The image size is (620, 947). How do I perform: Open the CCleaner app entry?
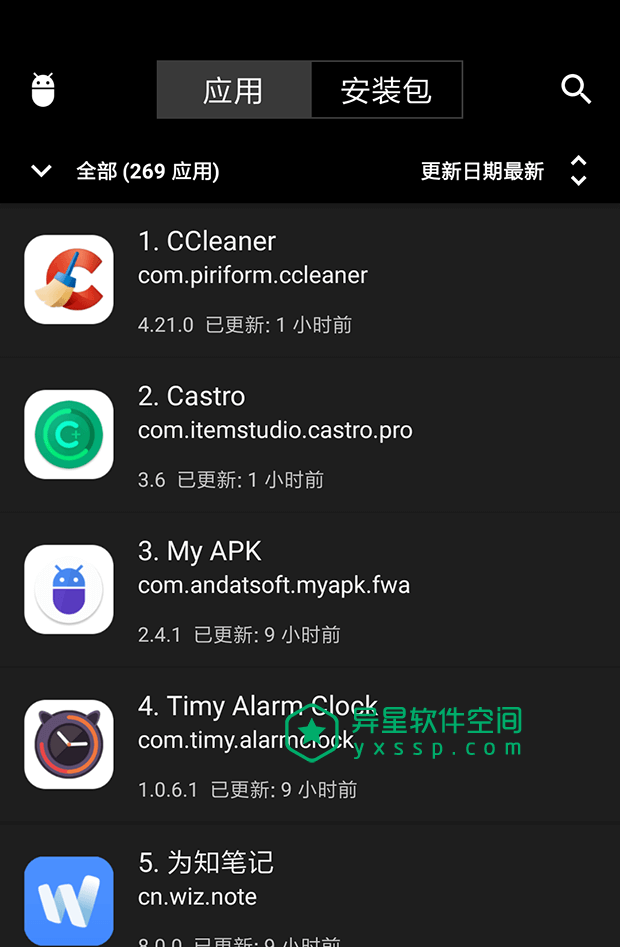click(310, 280)
